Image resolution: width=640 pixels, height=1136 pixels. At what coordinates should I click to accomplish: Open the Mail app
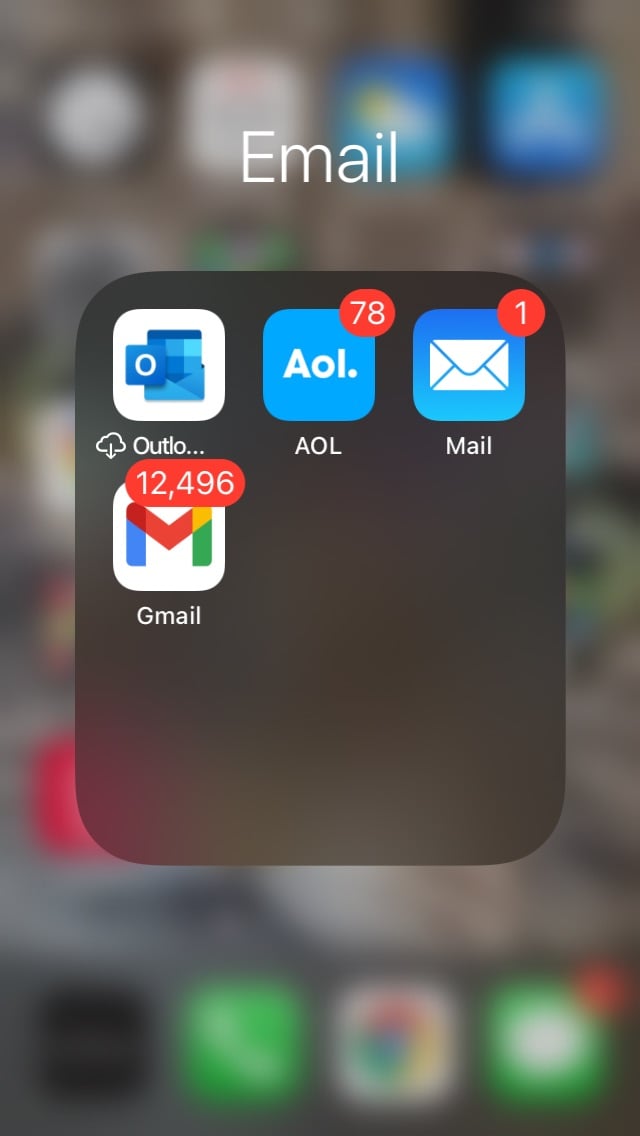pyautogui.click(x=468, y=365)
